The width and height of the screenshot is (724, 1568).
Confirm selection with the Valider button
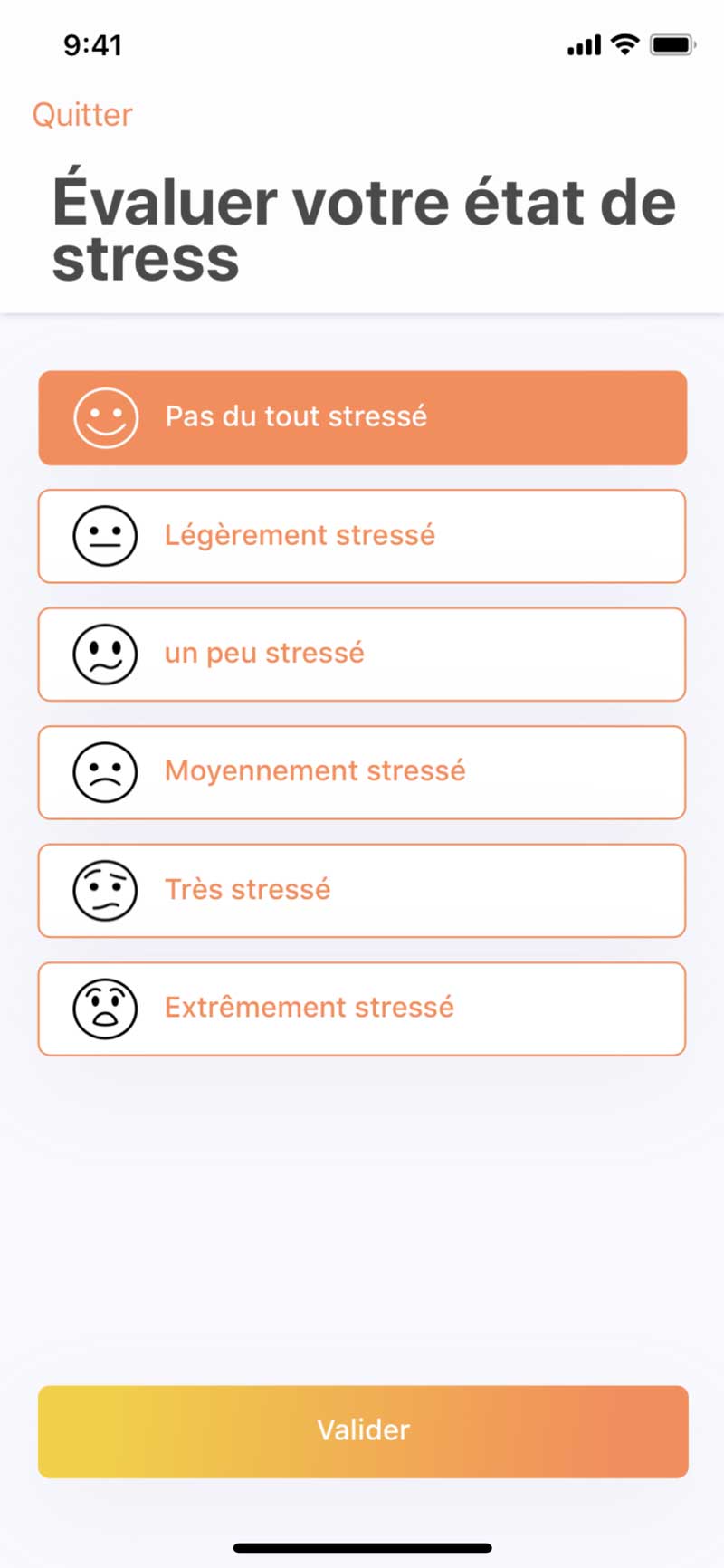pos(362,1431)
